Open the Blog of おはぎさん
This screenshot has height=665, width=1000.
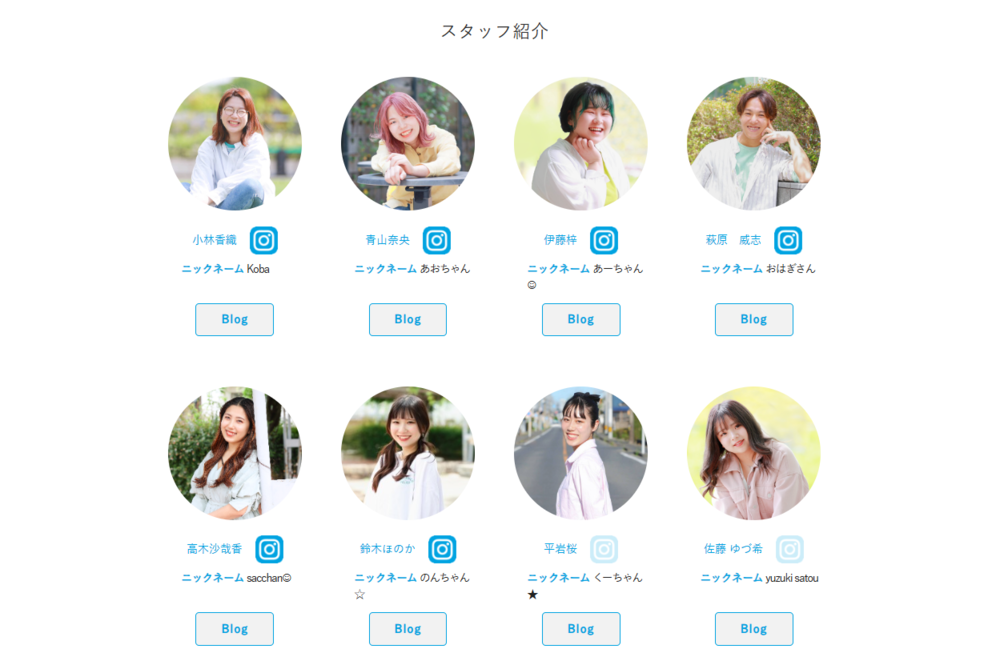click(753, 319)
